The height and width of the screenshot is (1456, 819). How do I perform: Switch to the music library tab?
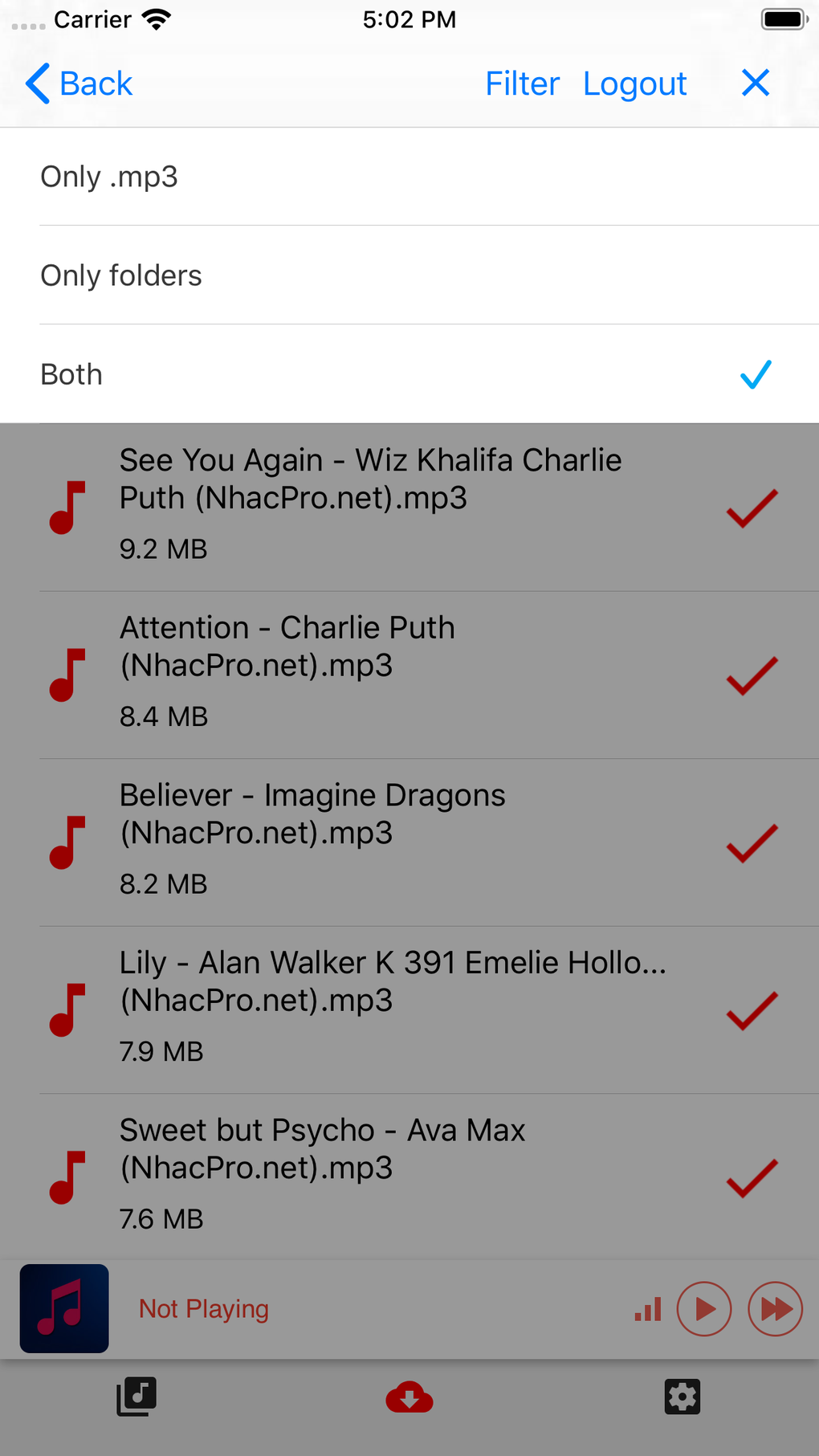point(136,1397)
